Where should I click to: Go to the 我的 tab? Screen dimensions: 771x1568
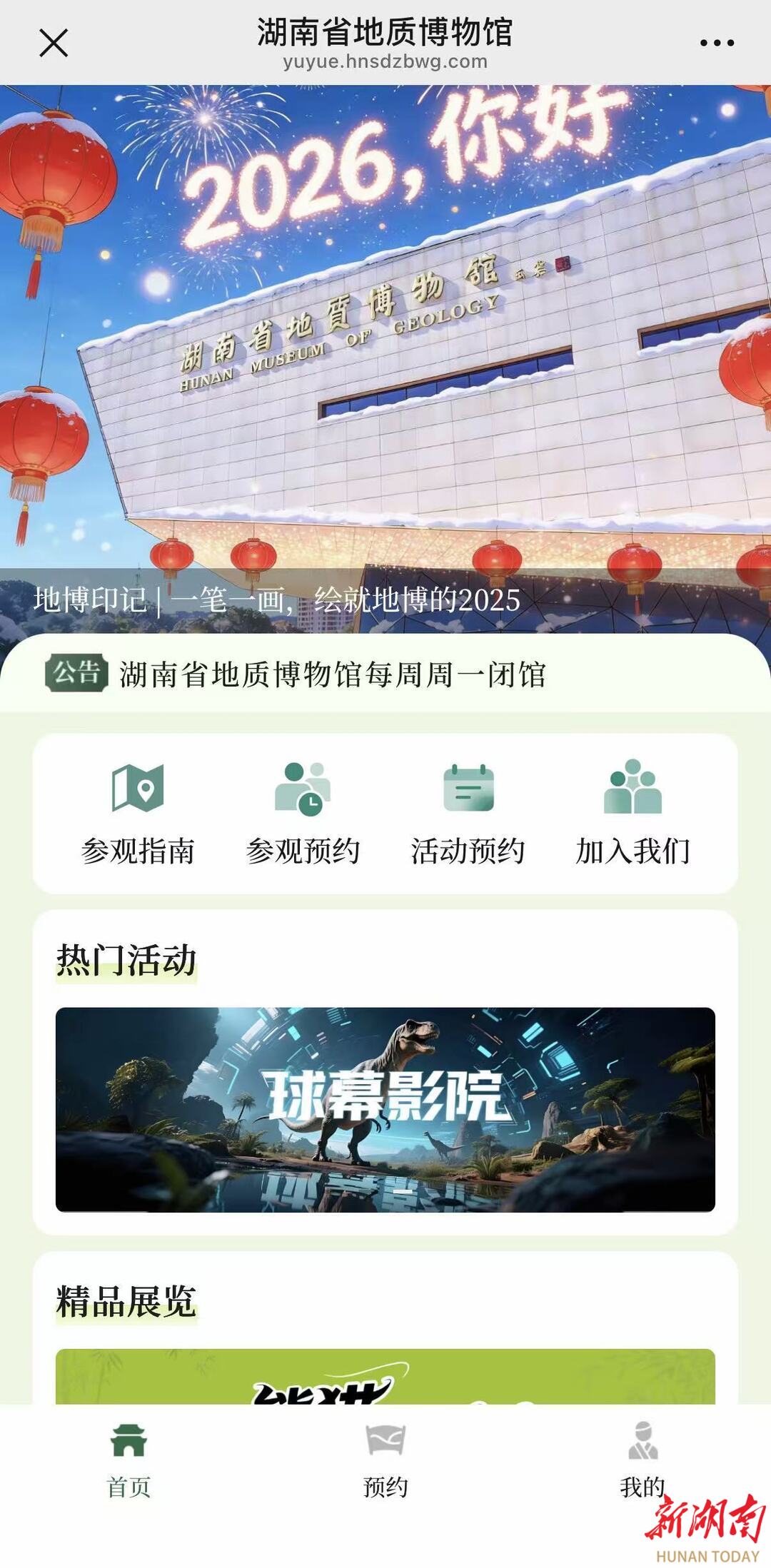tap(642, 1459)
